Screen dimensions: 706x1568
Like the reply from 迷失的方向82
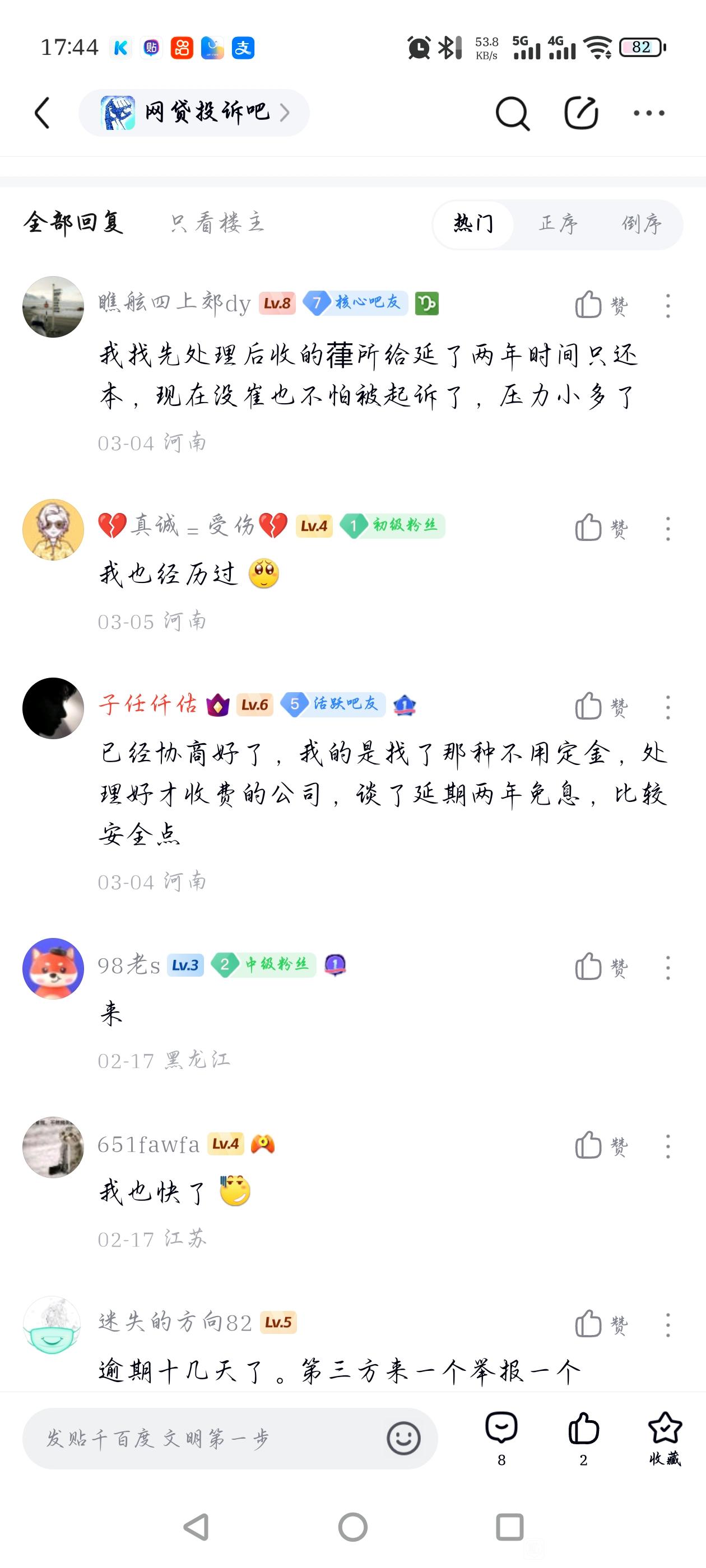(x=601, y=1324)
